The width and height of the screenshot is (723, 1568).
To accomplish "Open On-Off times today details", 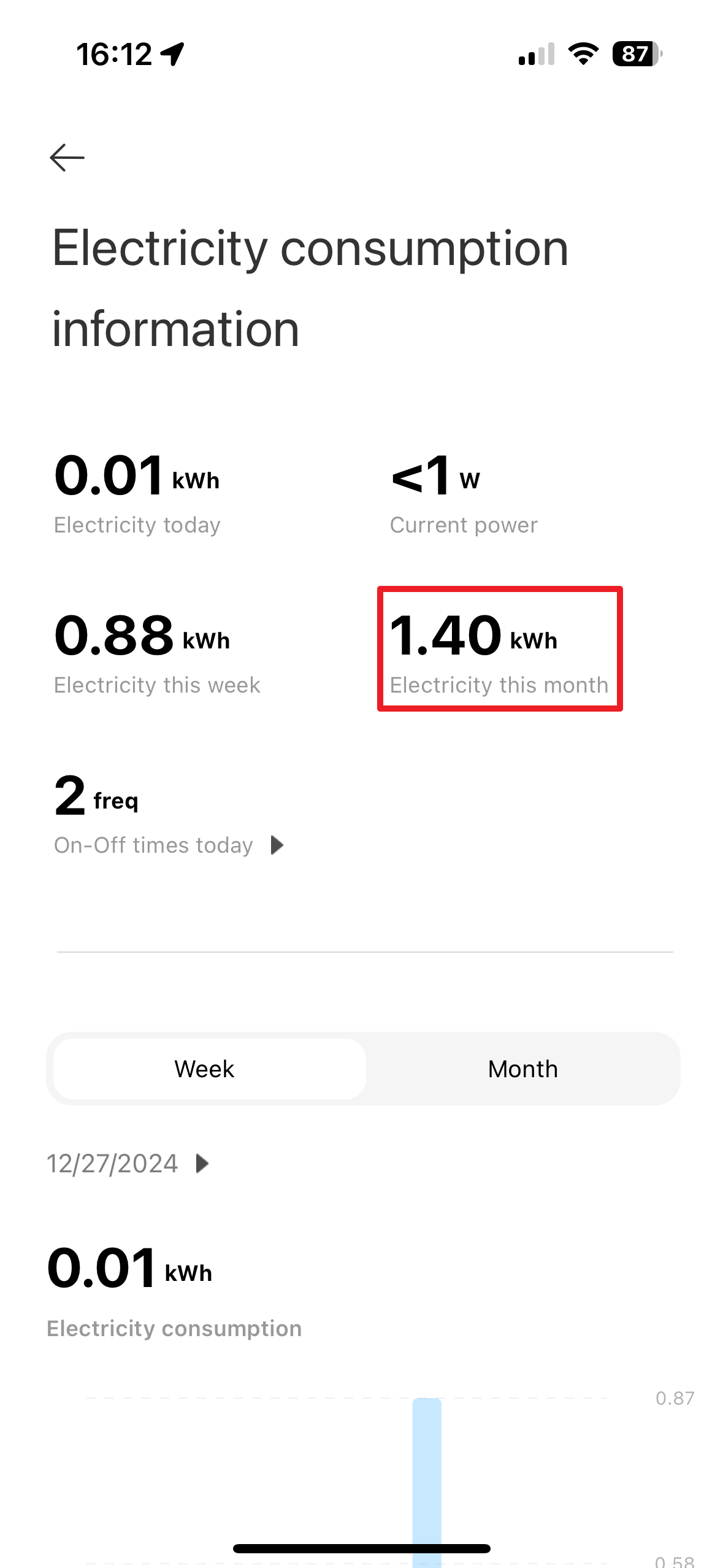I will pos(169,845).
